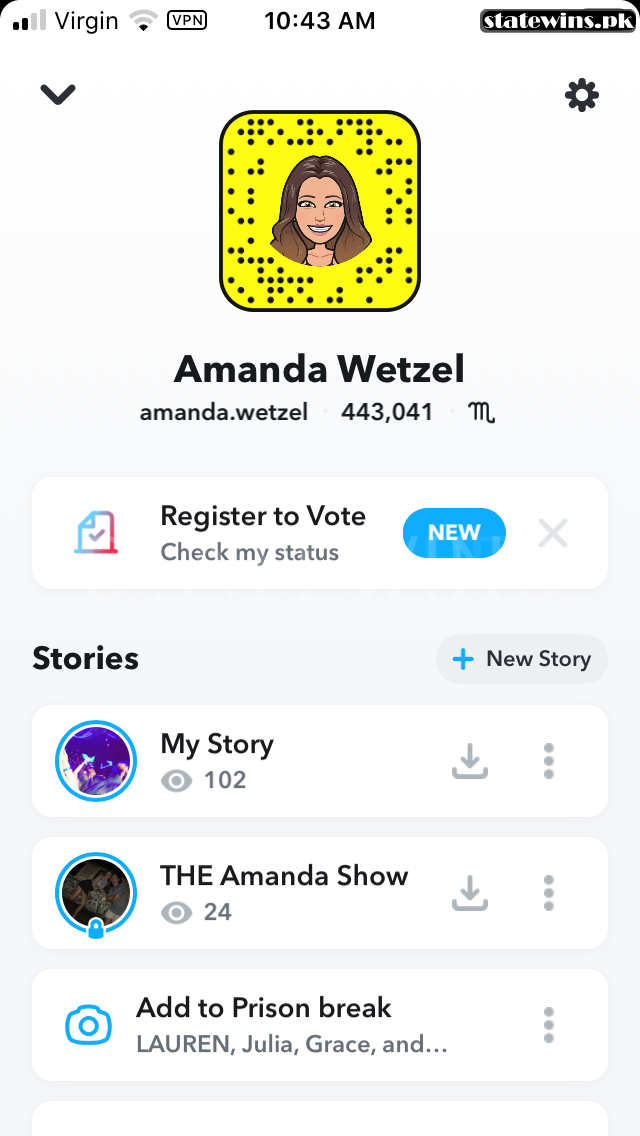View My Story
This screenshot has width=640, height=1136.
click(x=216, y=761)
